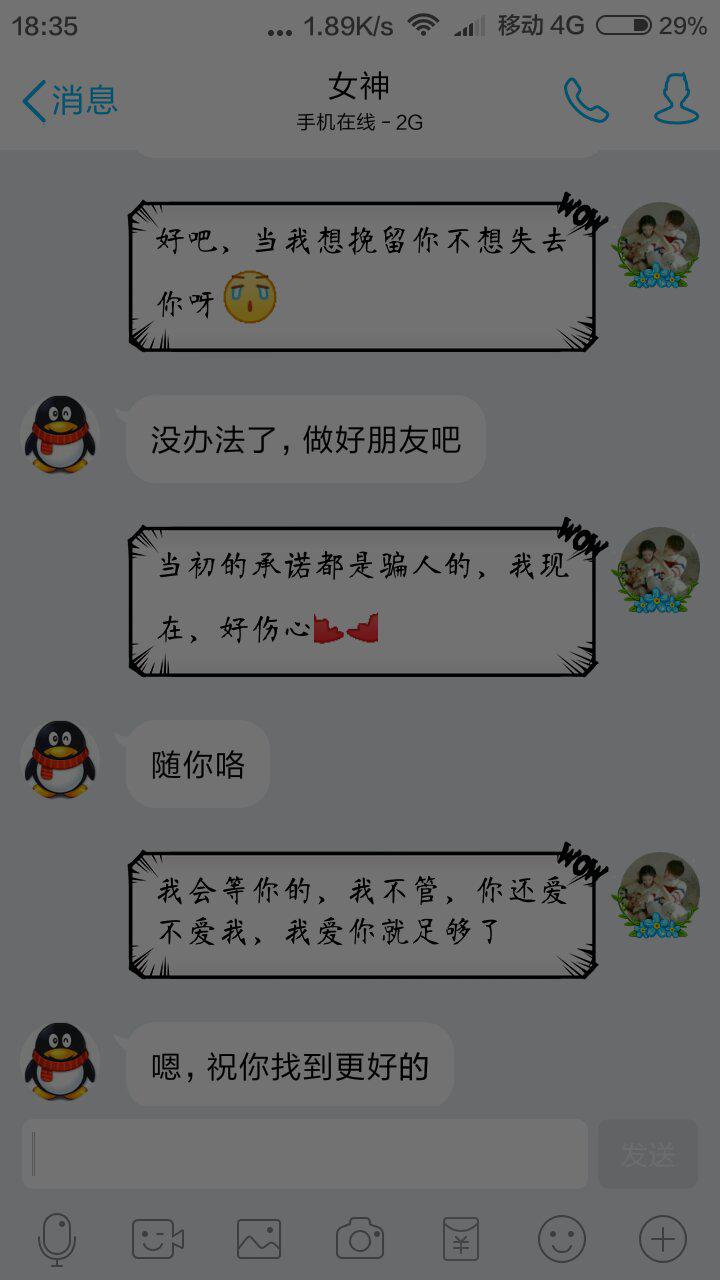Start a voice call with 女神

[586, 101]
